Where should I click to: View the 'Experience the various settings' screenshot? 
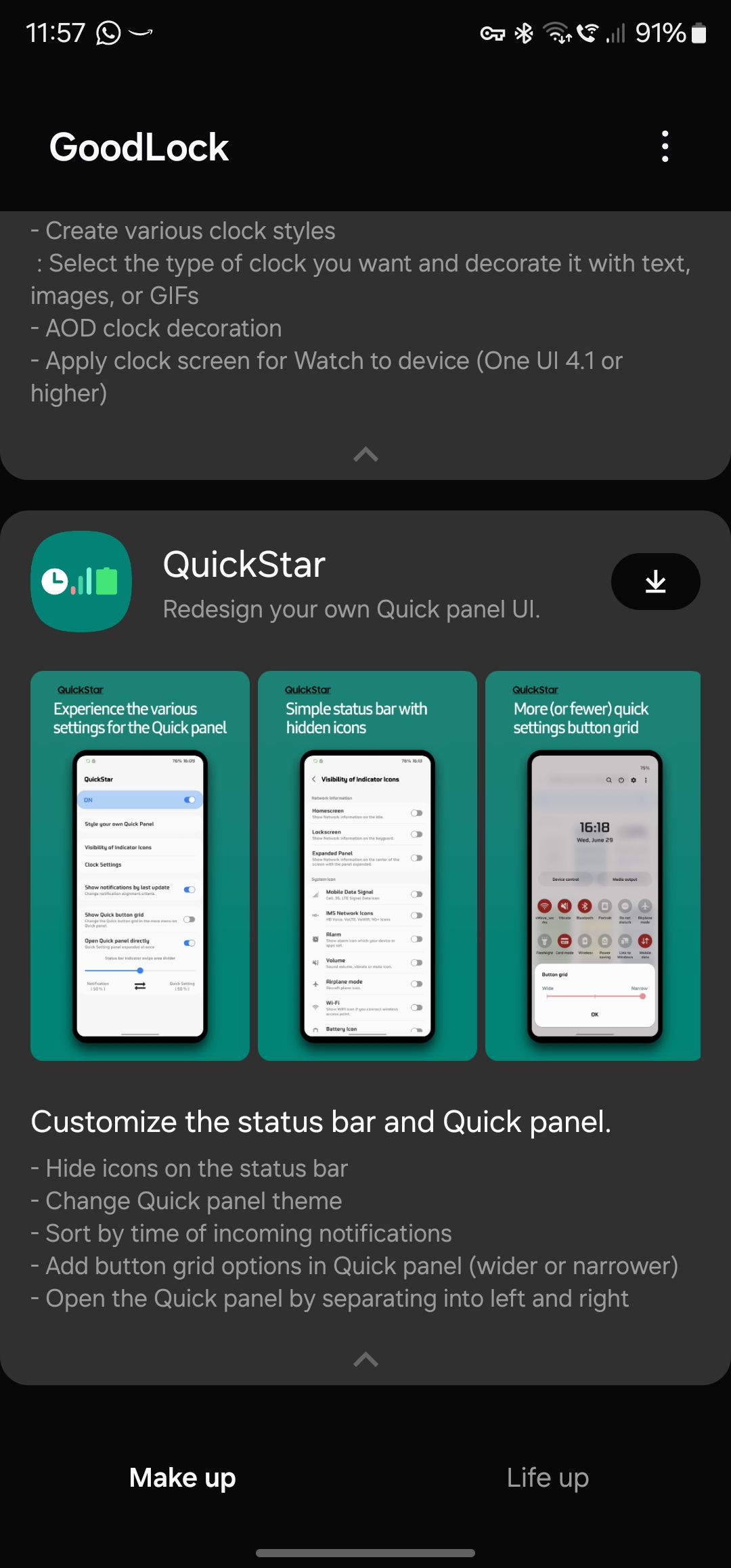(x=140, y=865)
